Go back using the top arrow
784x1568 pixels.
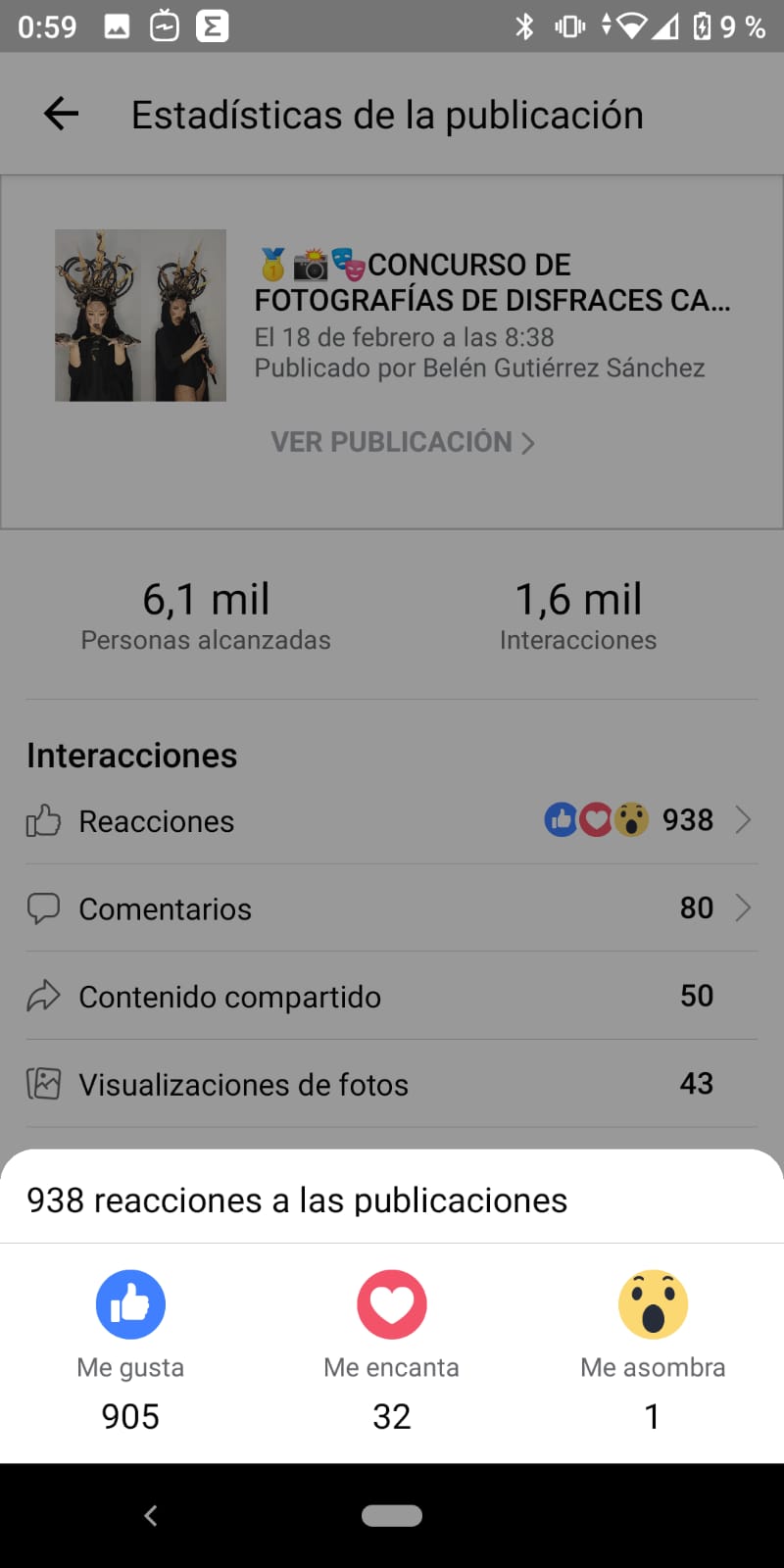[x=61, y=115]
